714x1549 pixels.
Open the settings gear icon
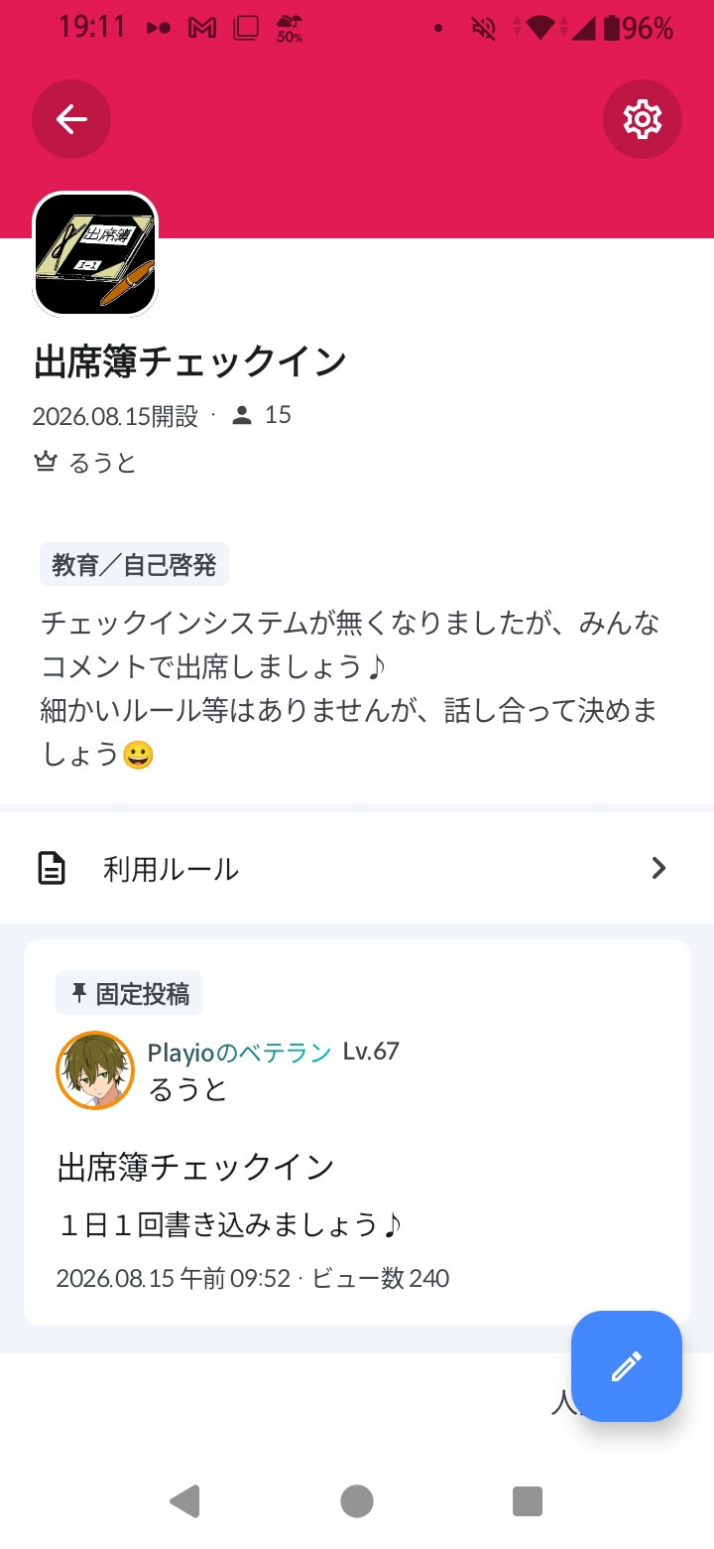(x=642, y=120)
